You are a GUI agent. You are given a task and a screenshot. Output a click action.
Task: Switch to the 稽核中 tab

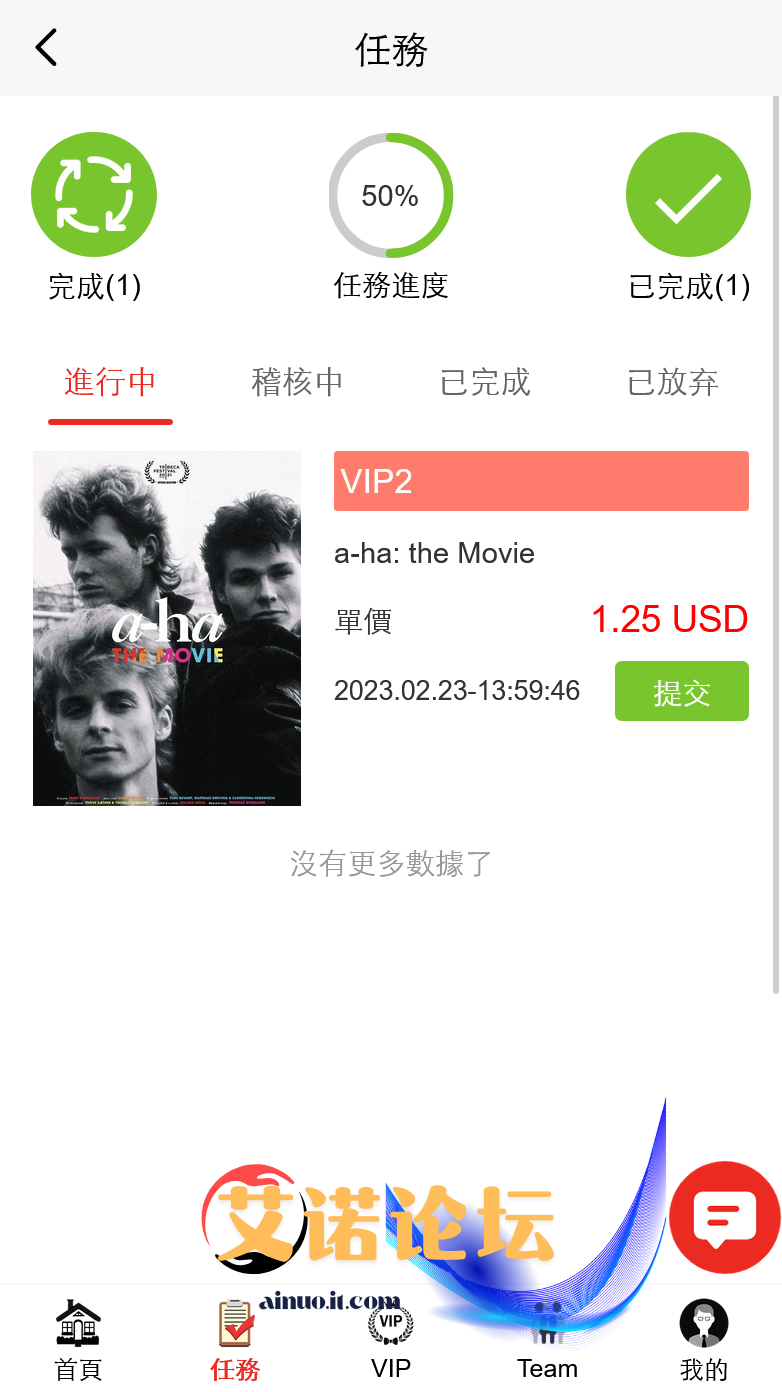point(297,382)
